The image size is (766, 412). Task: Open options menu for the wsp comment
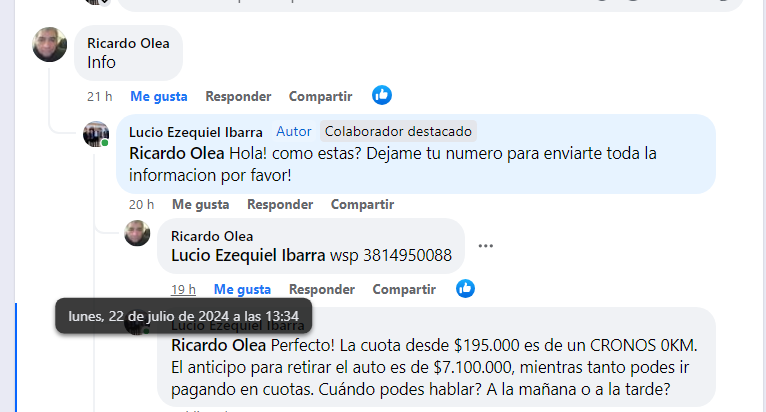tap(486, 246)
